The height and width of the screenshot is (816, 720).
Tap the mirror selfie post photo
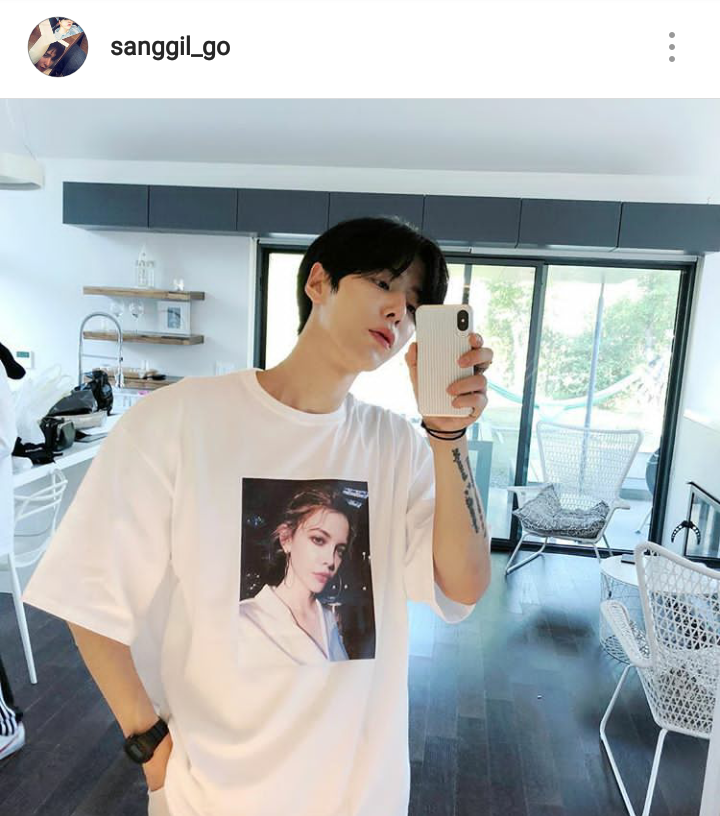(x=360, y=457)
